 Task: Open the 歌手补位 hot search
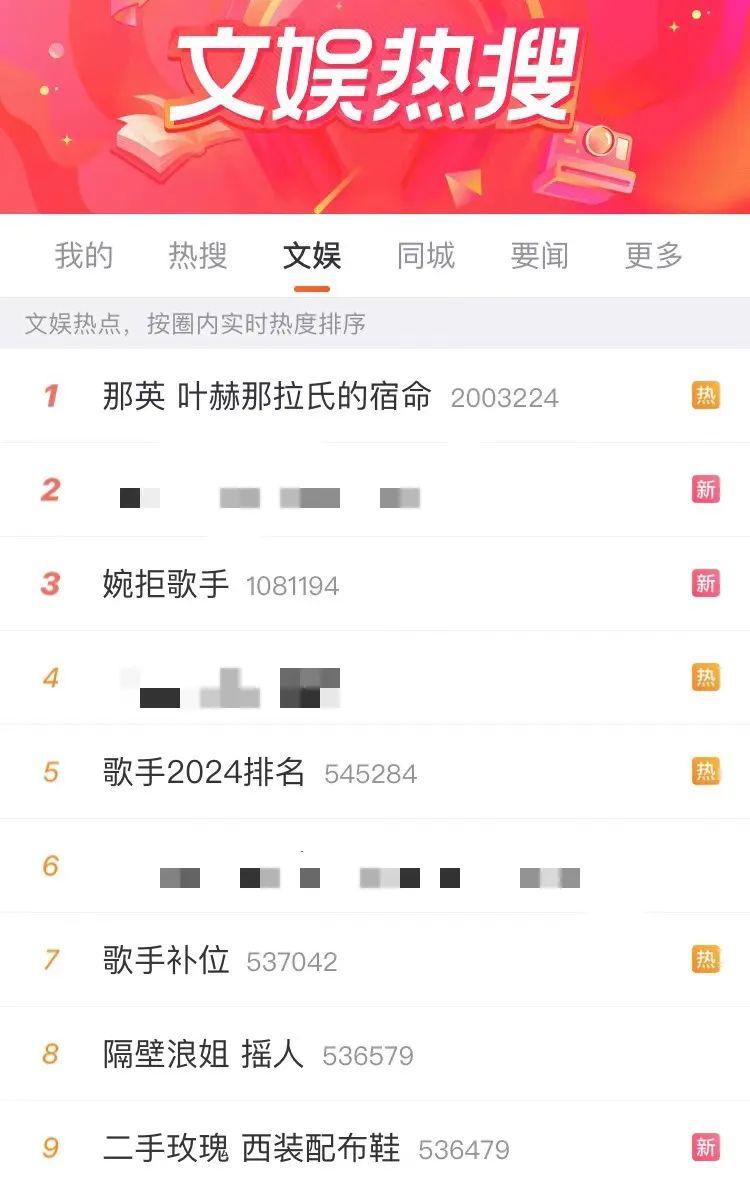166,960
